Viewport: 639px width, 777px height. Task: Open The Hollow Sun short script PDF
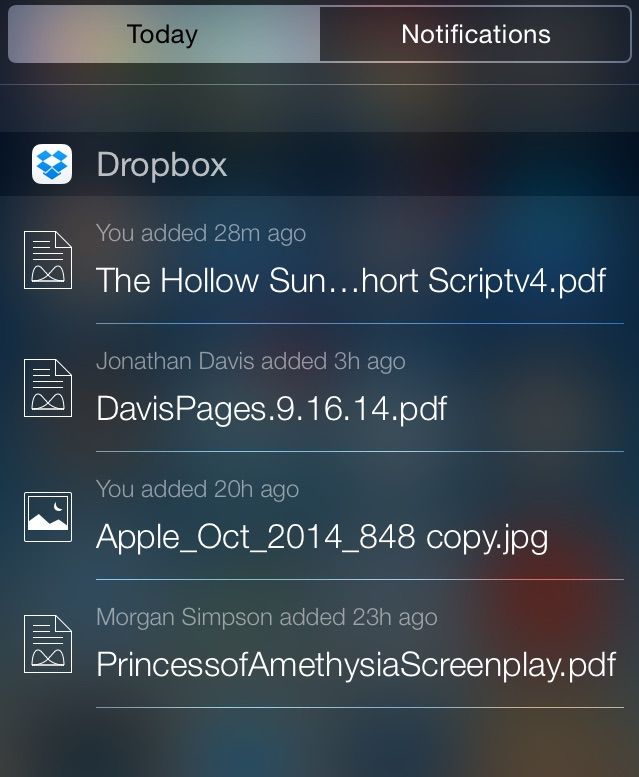pyautogui.click(x=350, y=279)
